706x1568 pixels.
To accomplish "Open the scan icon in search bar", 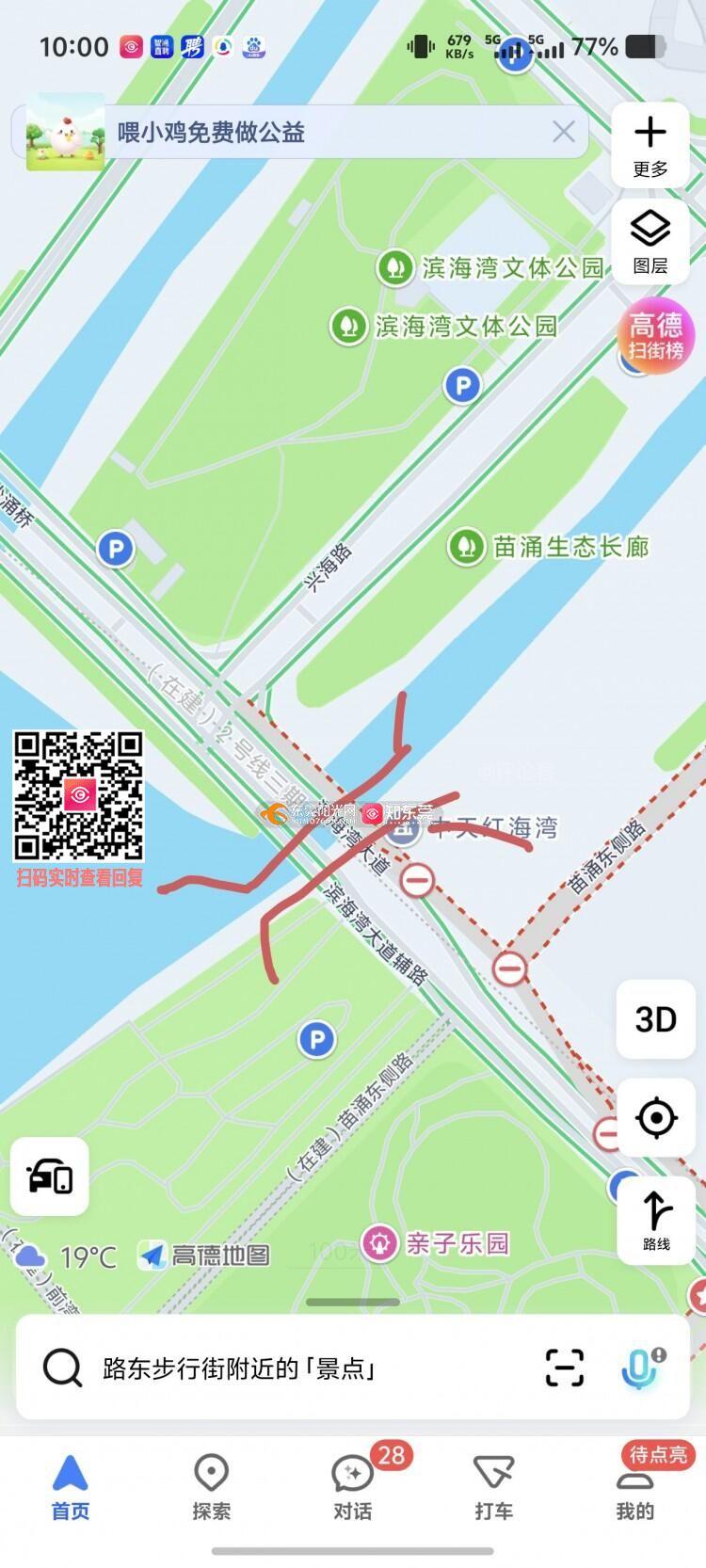I will (565, 1368).
